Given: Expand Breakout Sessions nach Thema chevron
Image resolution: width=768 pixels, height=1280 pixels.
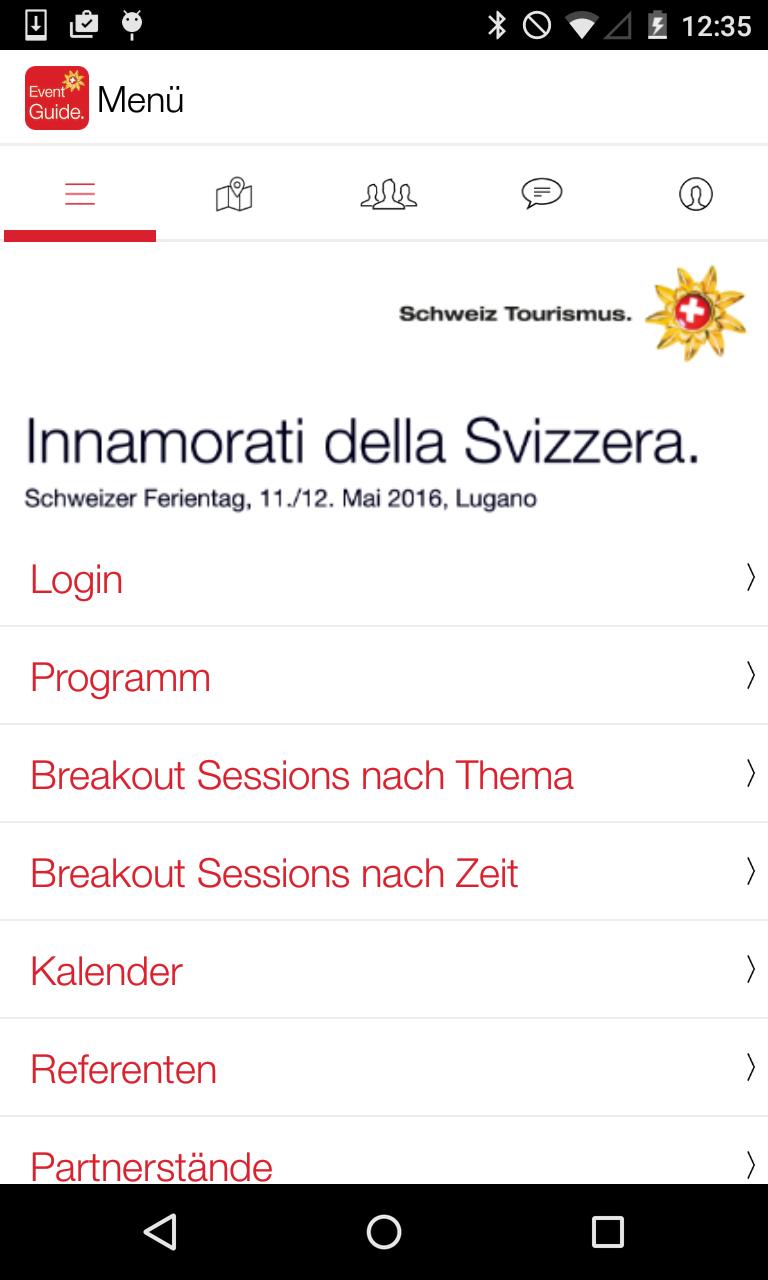Looking at the screenshot, I should (x=750, y=773).
